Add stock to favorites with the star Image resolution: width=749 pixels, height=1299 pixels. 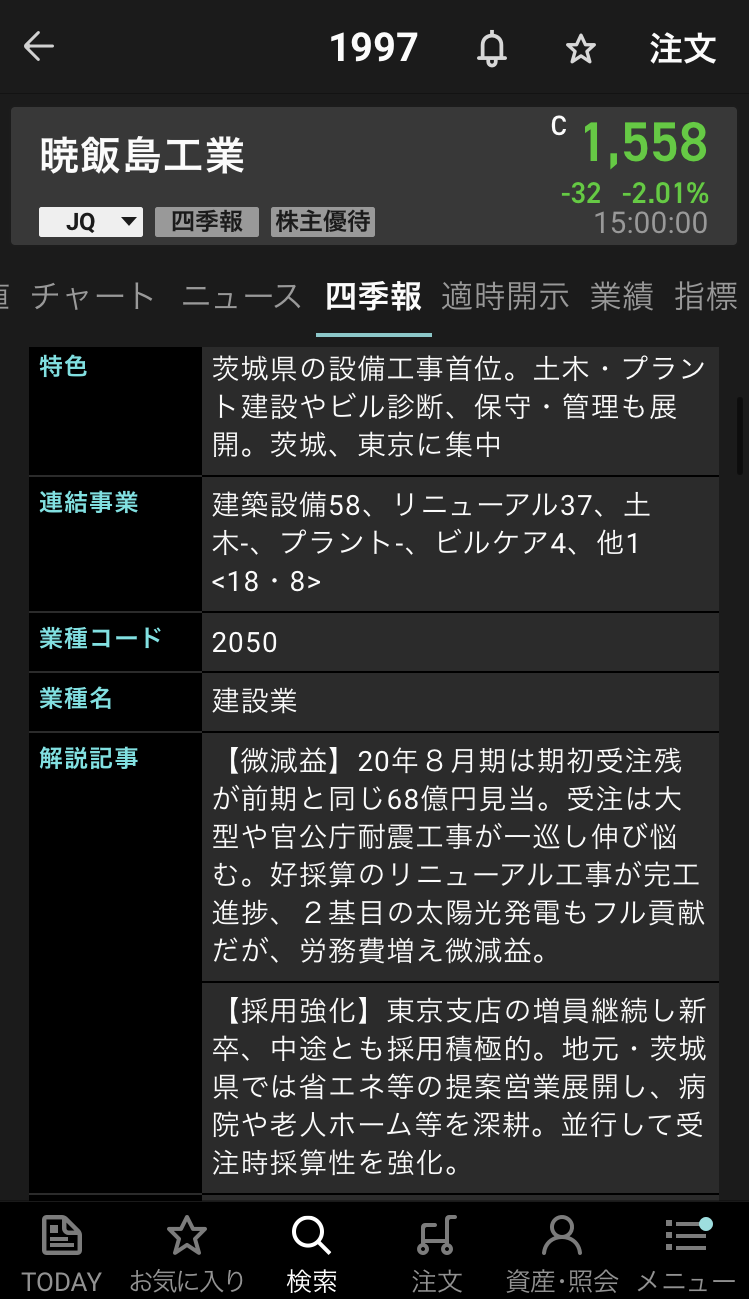[581, 48]
